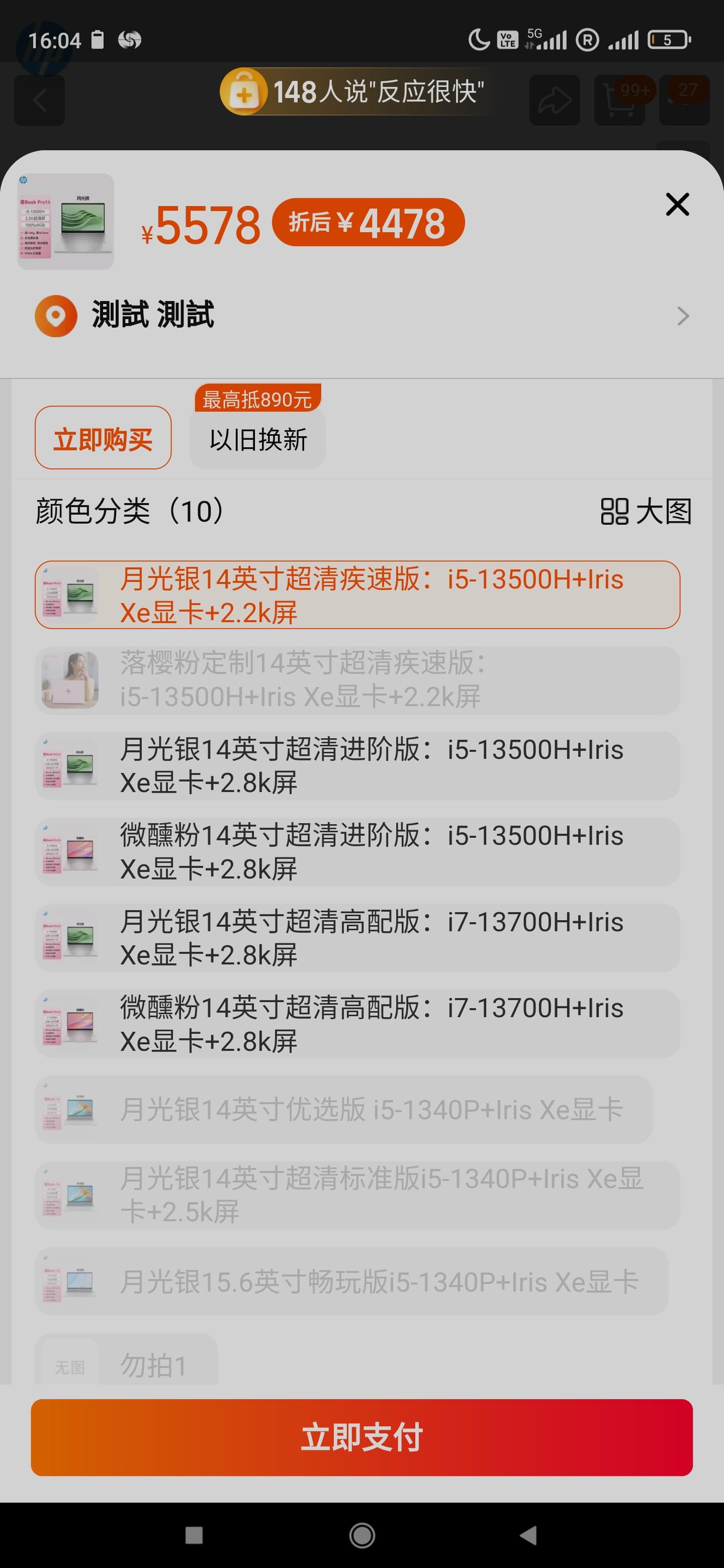This screenshot has width=724, height=1568.
Task: Tap 立即支付 to pay now
Action: click(x=361, y=1437)
